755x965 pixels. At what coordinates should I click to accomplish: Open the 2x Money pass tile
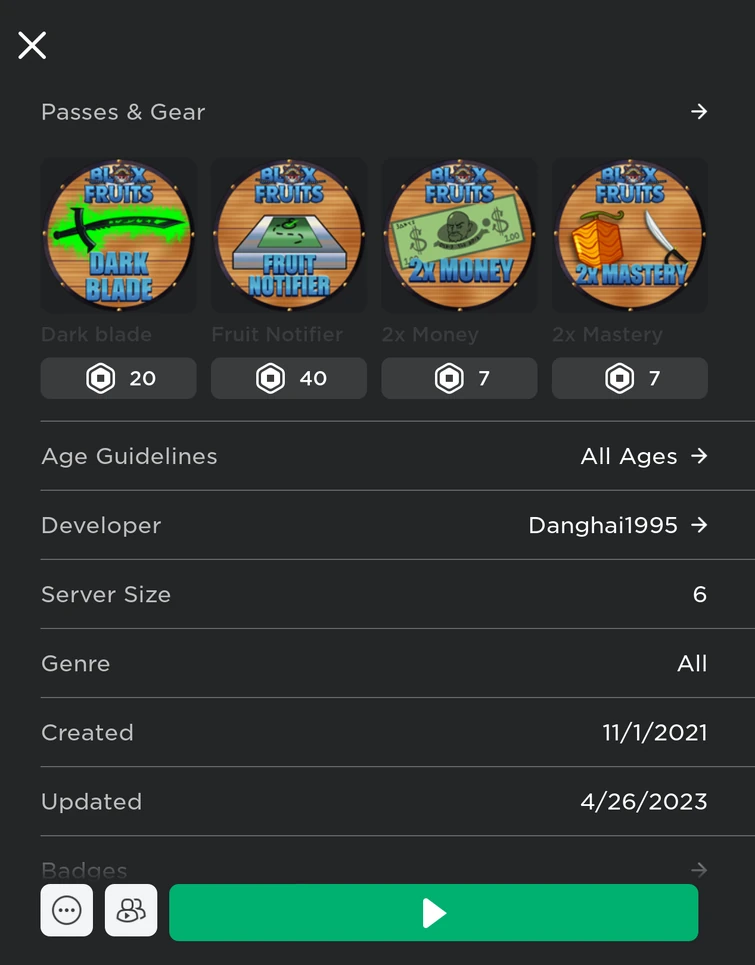[x=459, y=235]
